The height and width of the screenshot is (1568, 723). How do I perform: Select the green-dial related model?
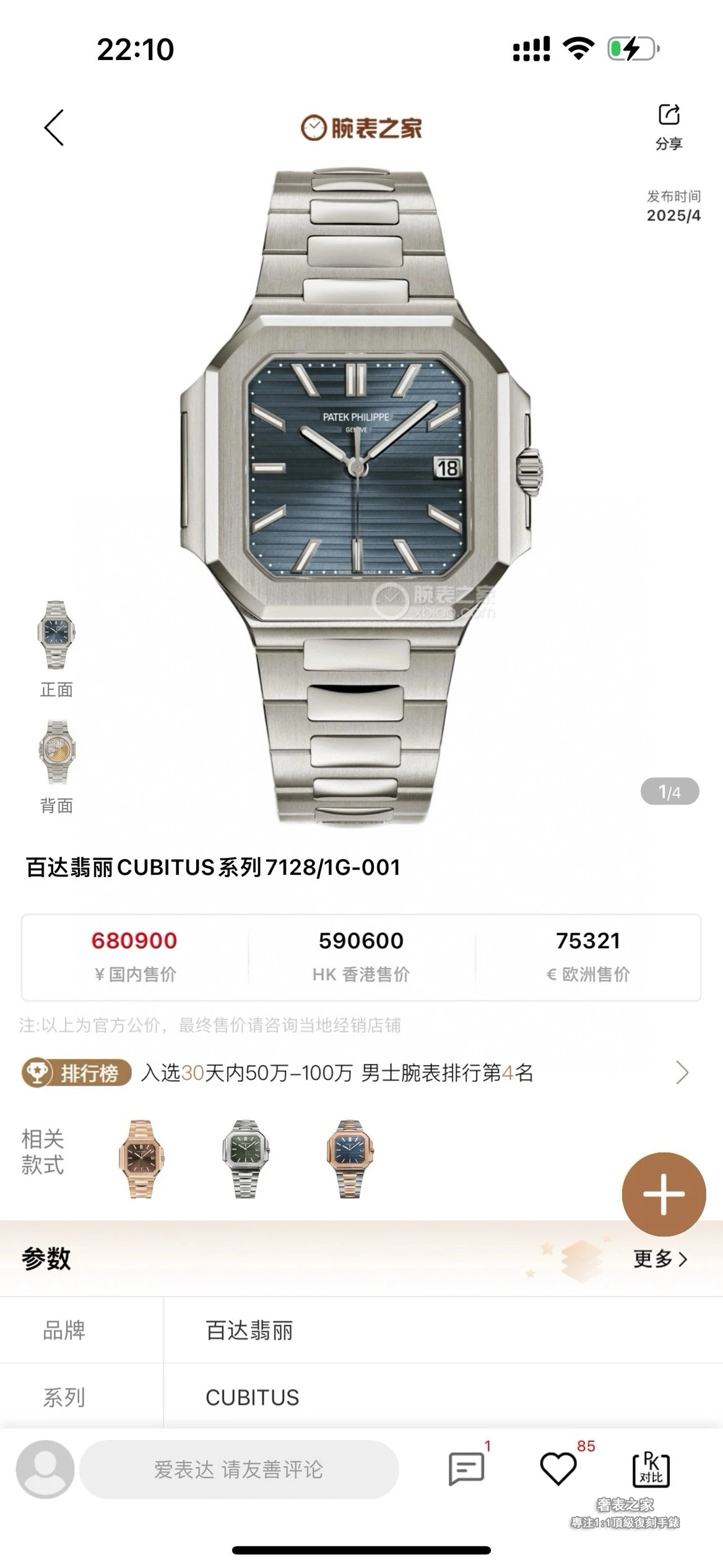pos(246,1159)
